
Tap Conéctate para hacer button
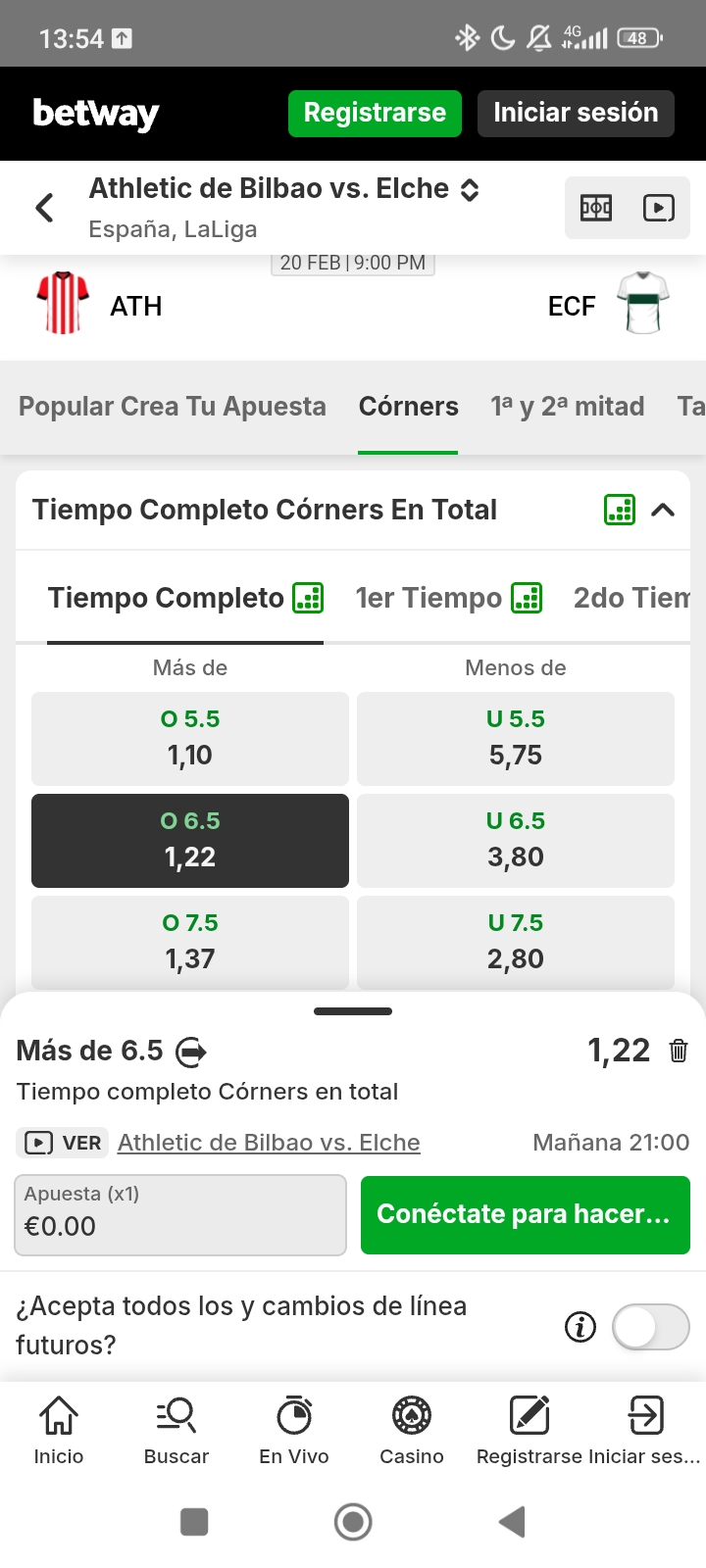pos(525,1215)
